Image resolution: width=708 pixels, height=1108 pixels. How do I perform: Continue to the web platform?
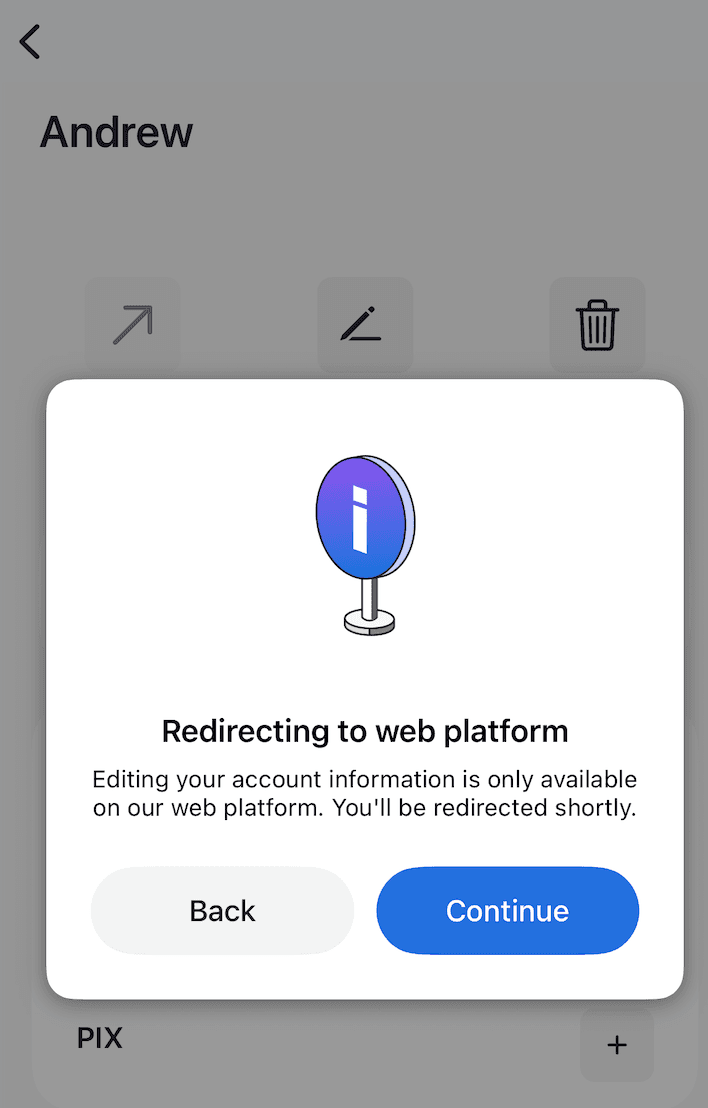pyautogui.click(x=507, y=910)
